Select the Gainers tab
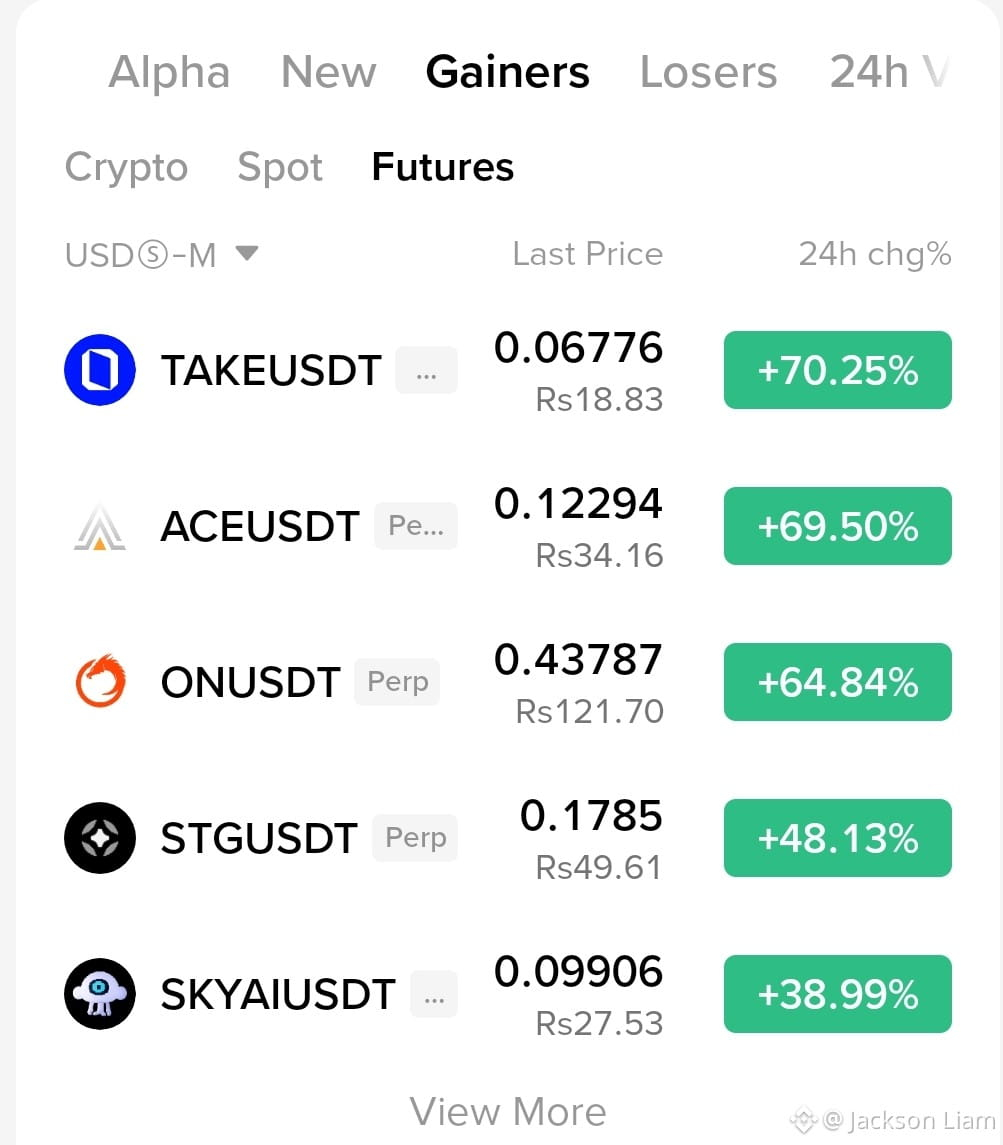Screen dimensions: 1003x1145 tap(507, 72)
